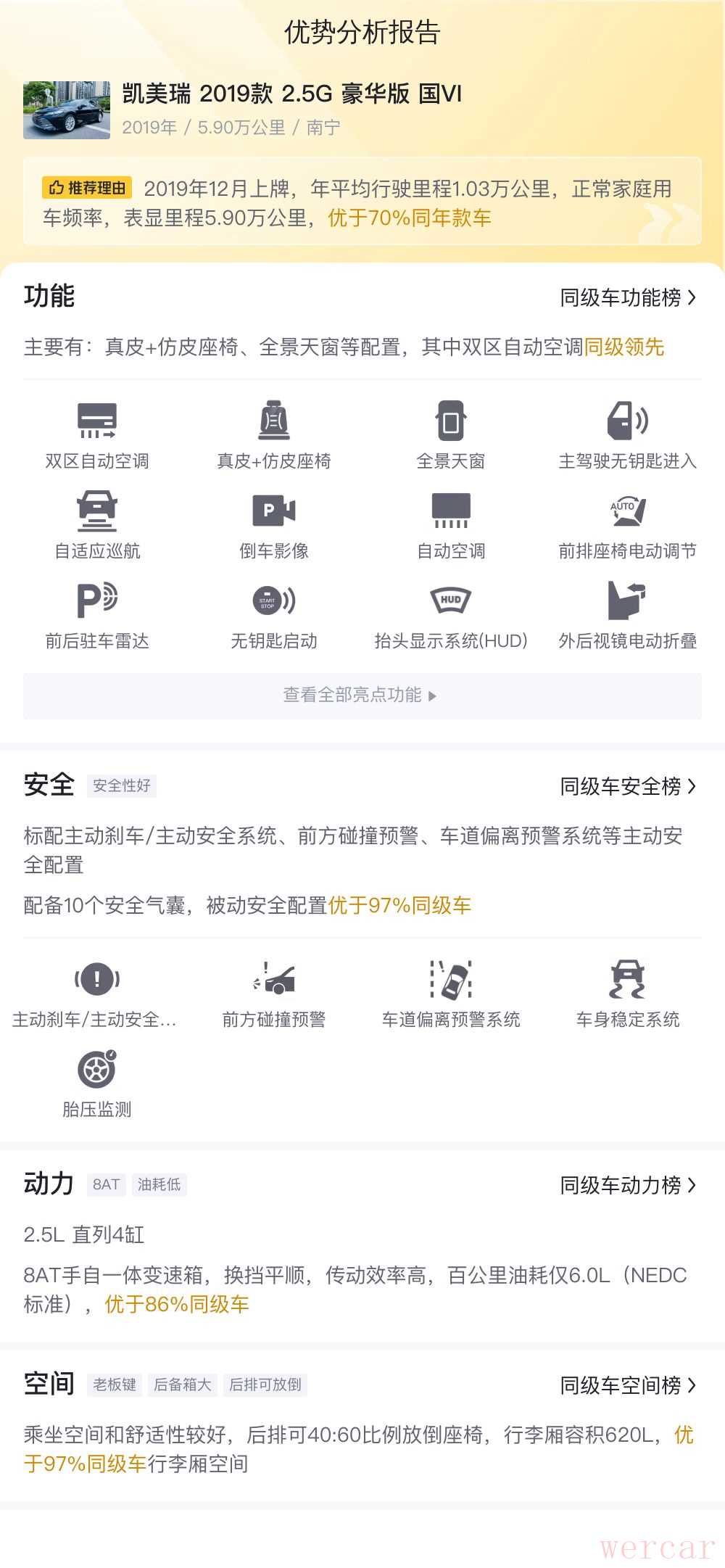
Task: Expand 查看全部亮点功能 to see all features
Action: click(361, 696)
